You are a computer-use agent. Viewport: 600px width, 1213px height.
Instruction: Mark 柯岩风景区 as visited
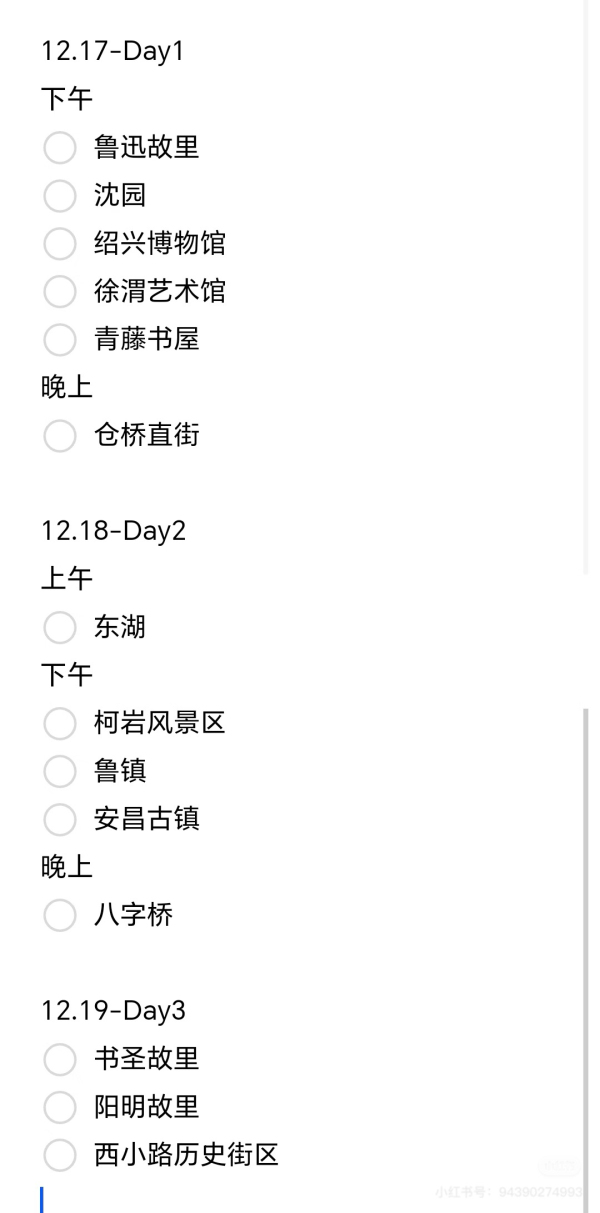pos(60,724)
